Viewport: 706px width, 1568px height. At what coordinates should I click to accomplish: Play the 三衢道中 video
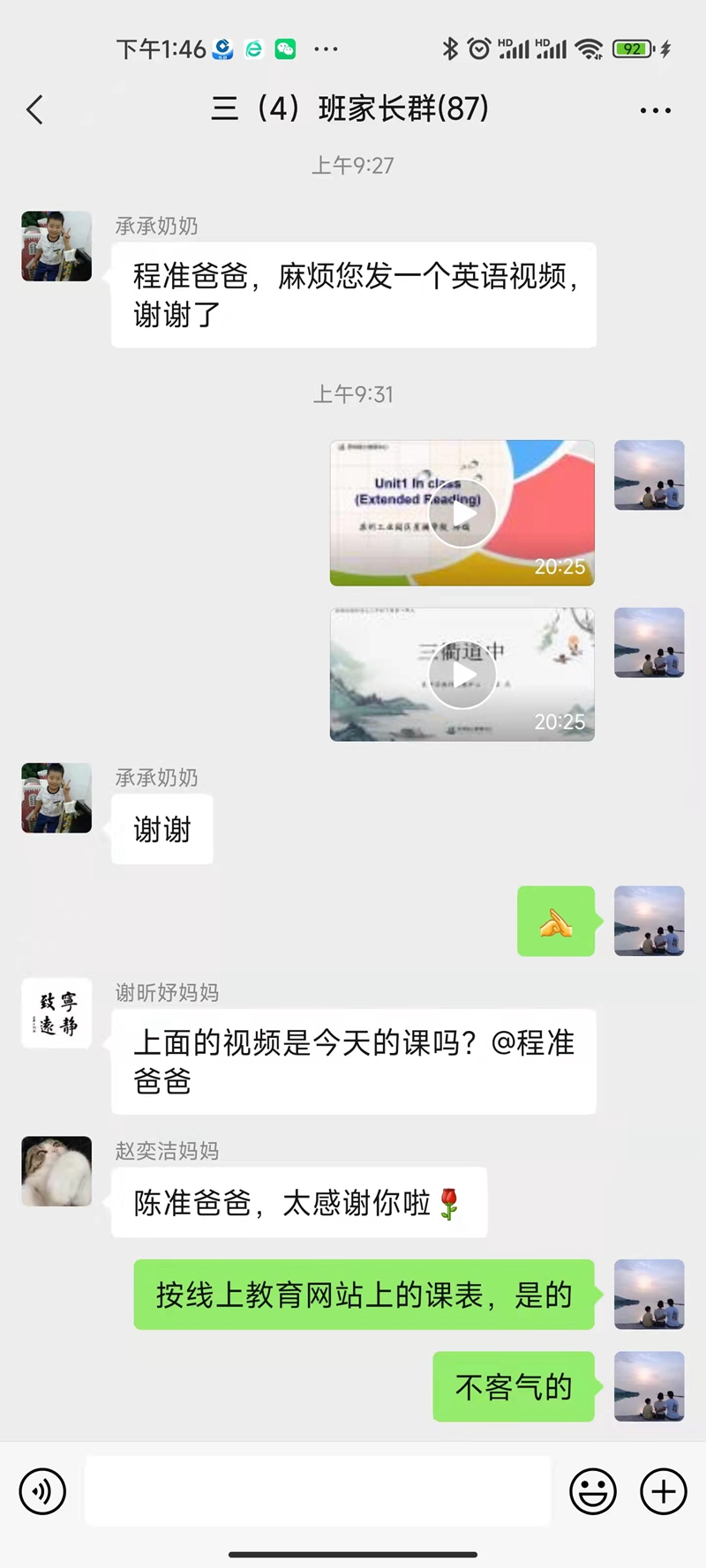(x=462, y=675)
